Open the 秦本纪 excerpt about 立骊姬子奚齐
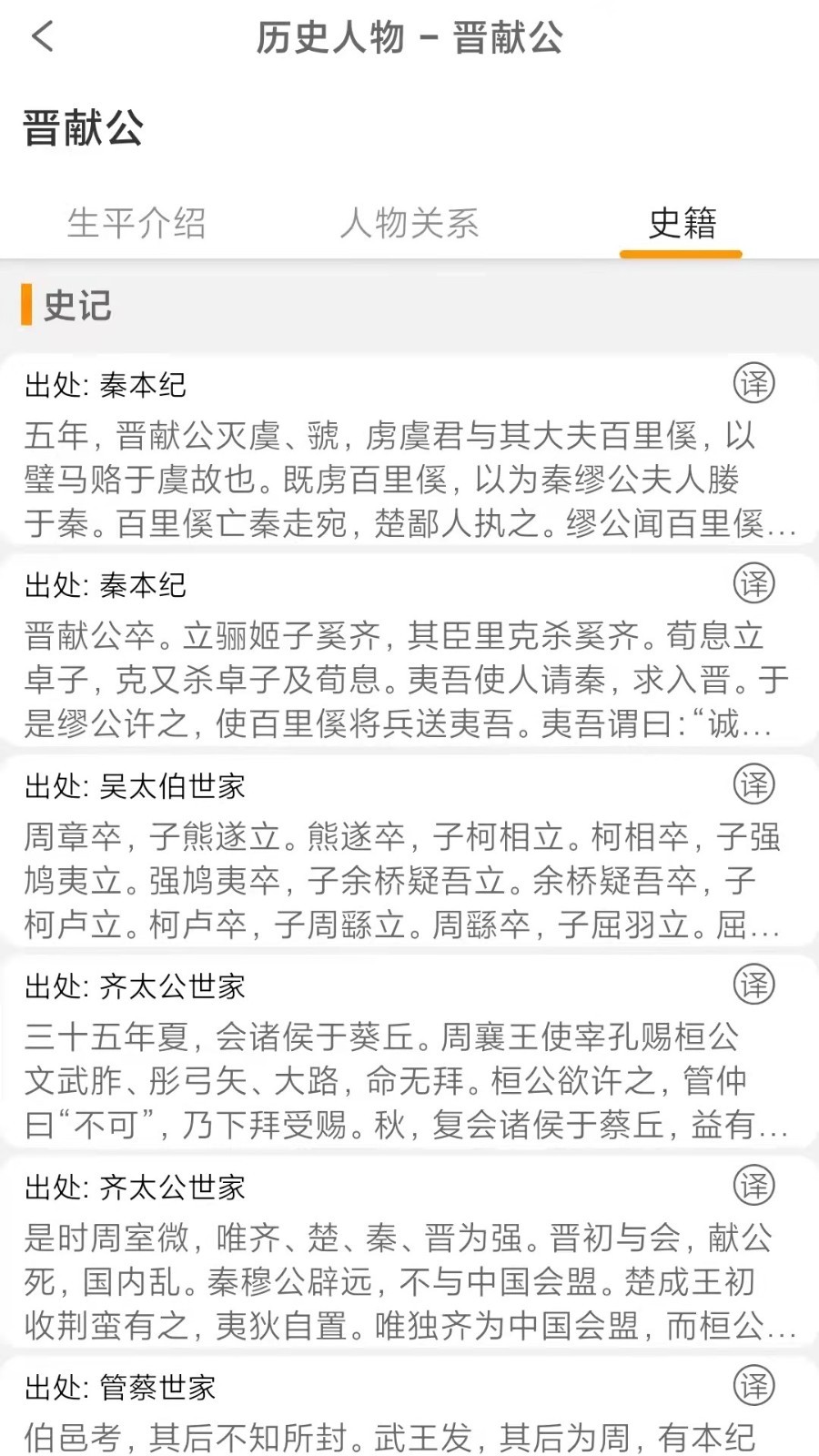This screenshot has height=1456, width=819. click(x=400, y=680)
